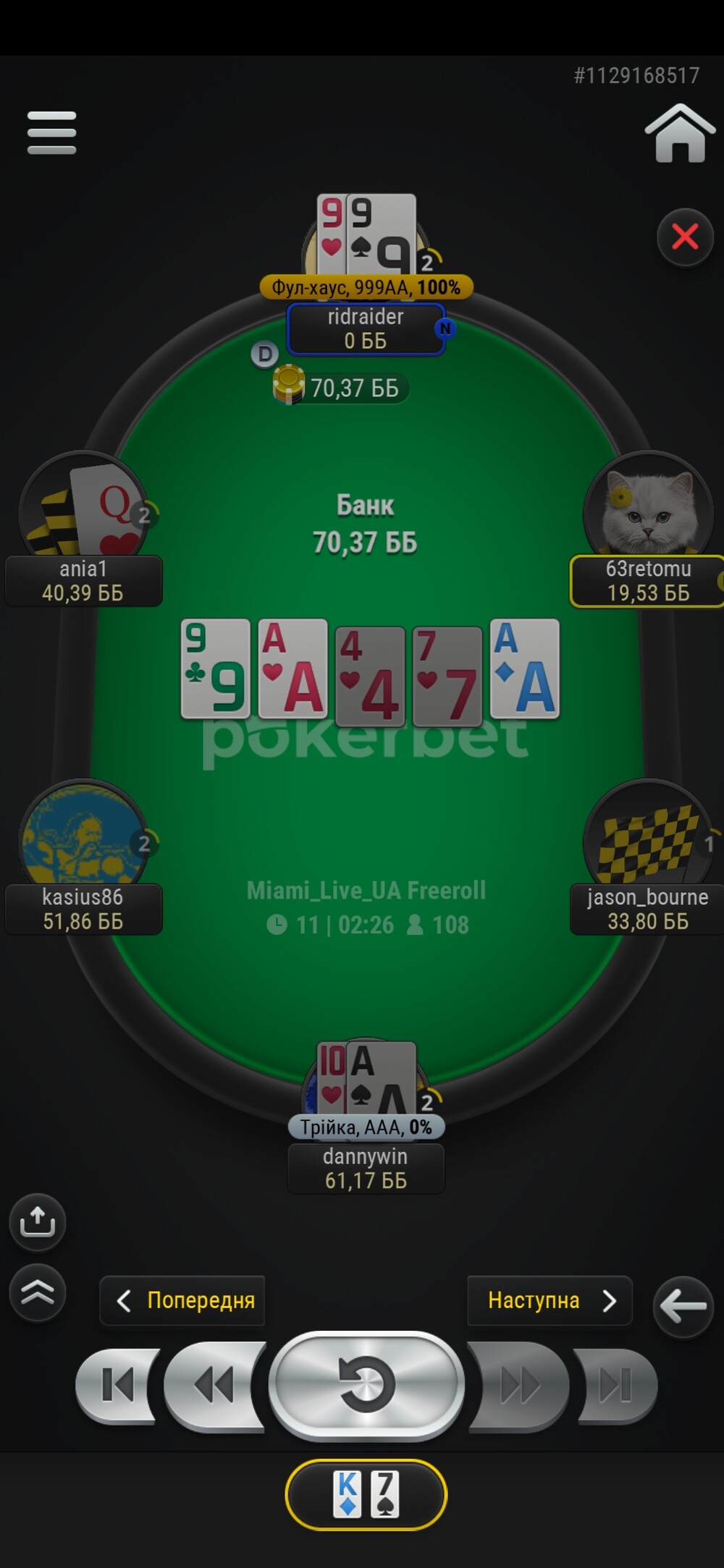View 63retomu's player profile
Screen dimensions: 724x1568
(648, 580)
